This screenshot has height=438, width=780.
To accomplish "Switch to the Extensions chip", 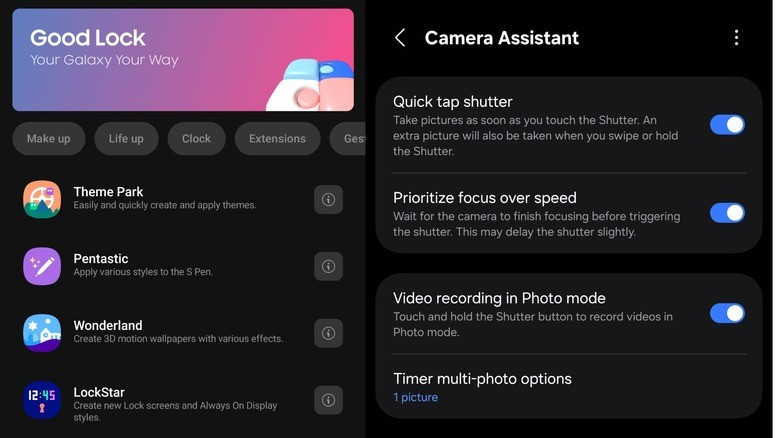I will (x=277, y=139).
